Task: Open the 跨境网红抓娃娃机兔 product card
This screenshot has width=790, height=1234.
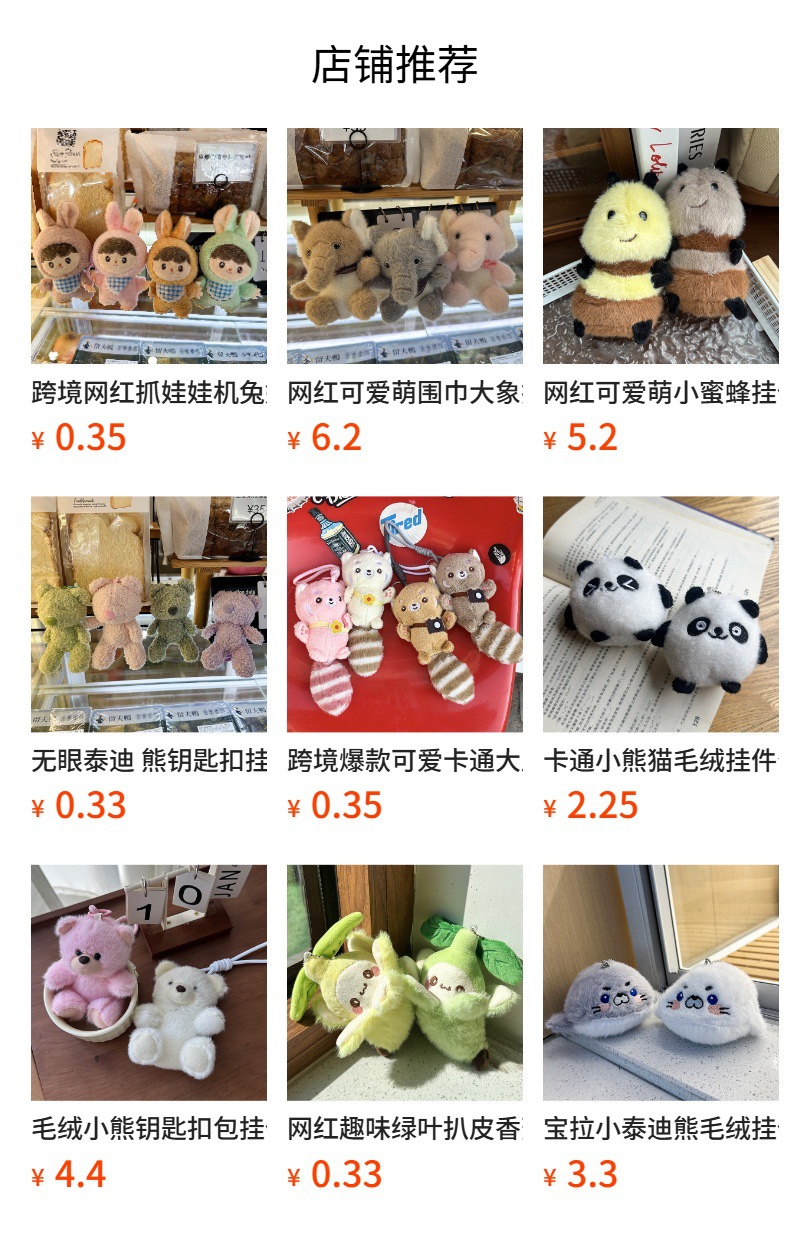Action: [148, 246]
